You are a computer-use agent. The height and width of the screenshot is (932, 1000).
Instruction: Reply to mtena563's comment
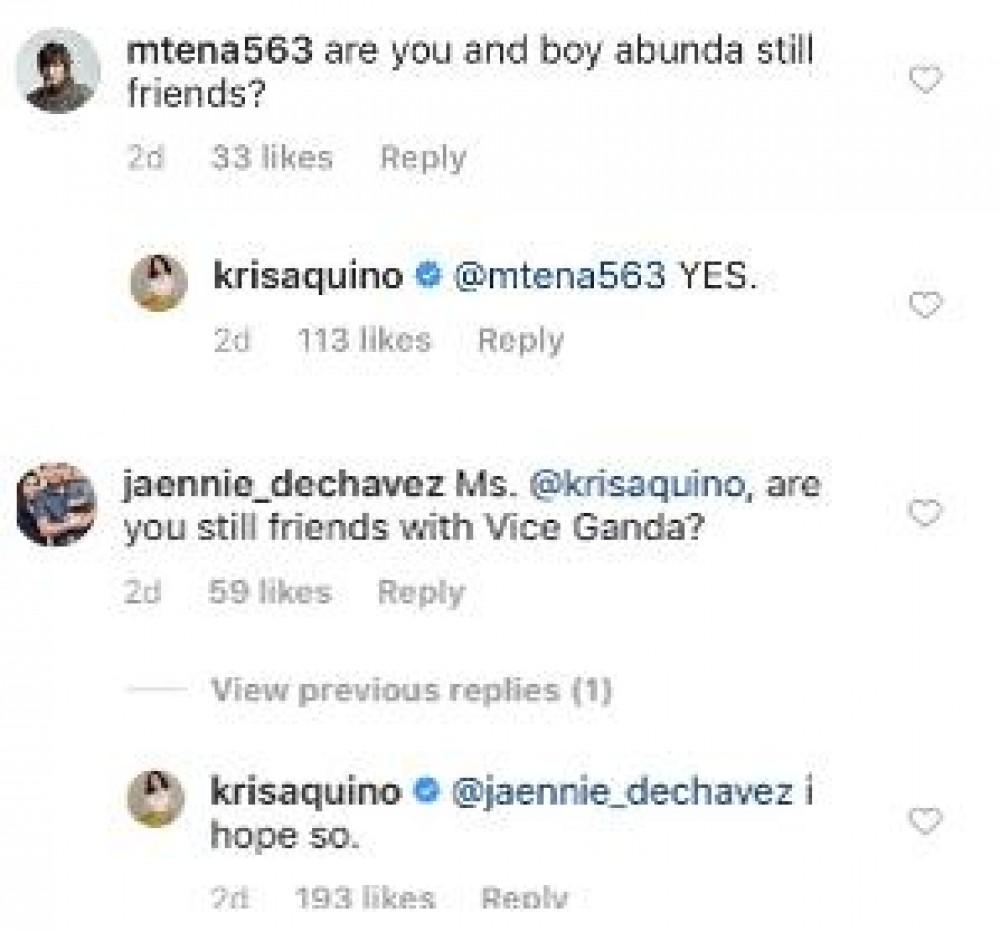[x=424, y=158]
